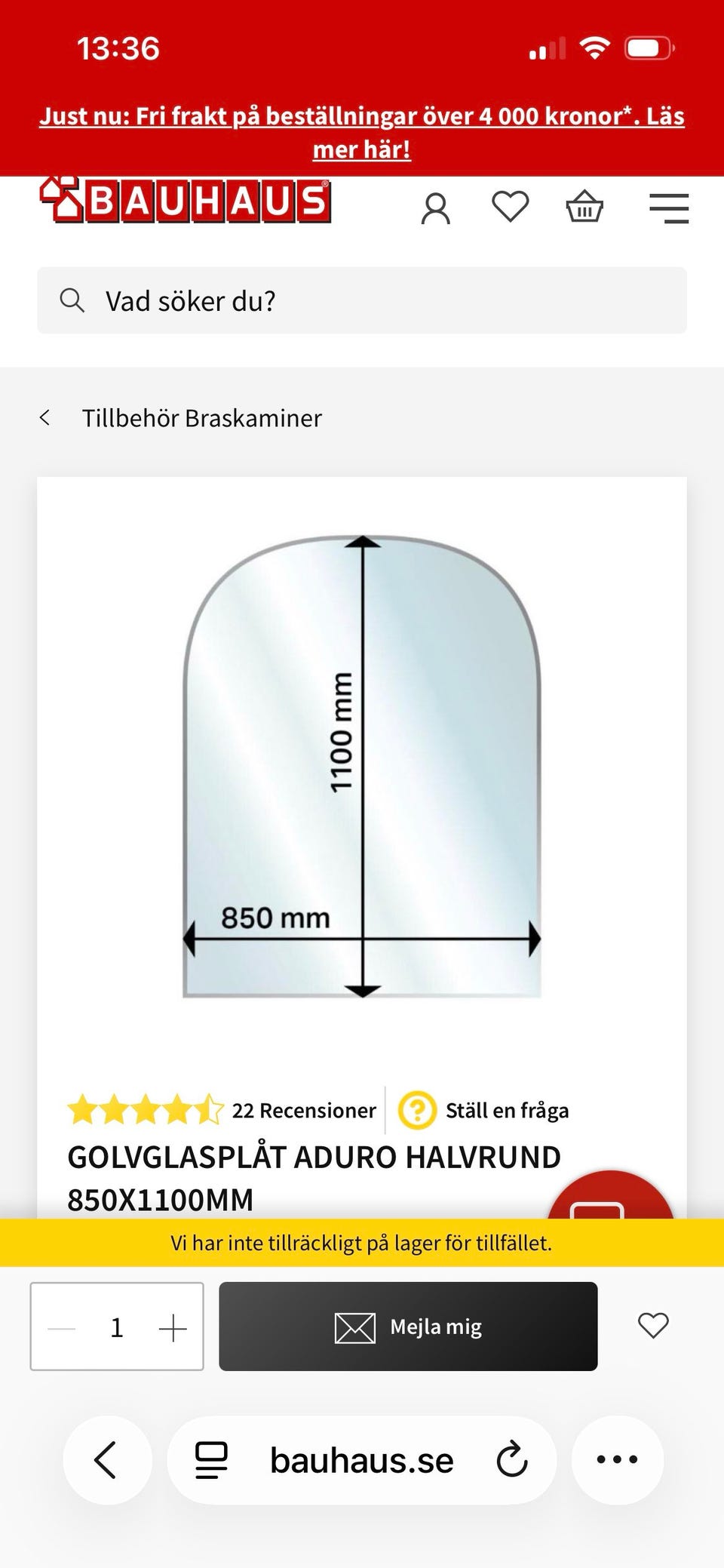Save product with heart beside Mejla mig
The height and width of the screenshot is (1568, 724).
pyautogui.click(x=653, y=1326)
